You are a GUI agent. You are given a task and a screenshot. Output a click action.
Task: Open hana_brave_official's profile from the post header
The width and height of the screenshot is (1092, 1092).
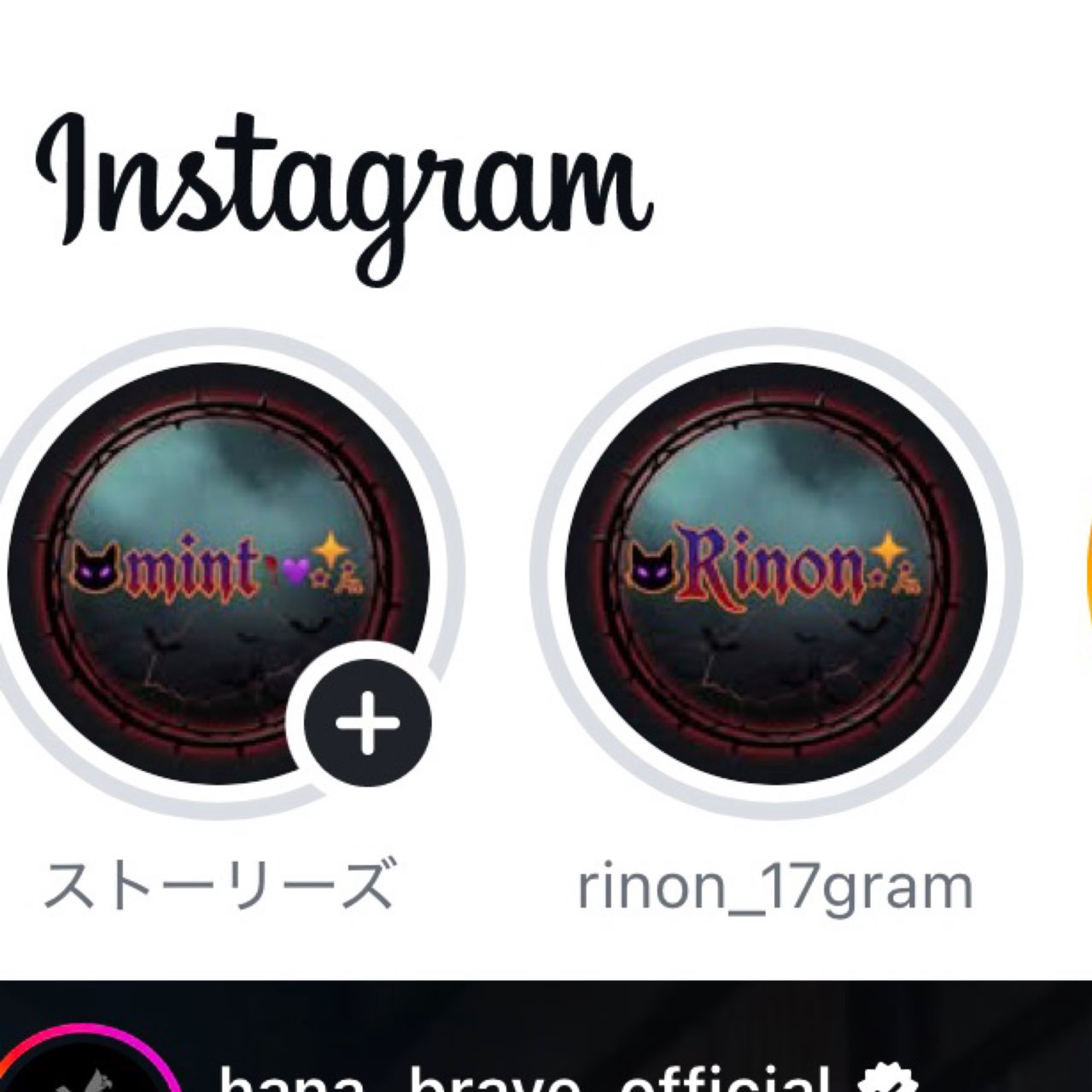pyautogui.click(x=525, y=1077)
